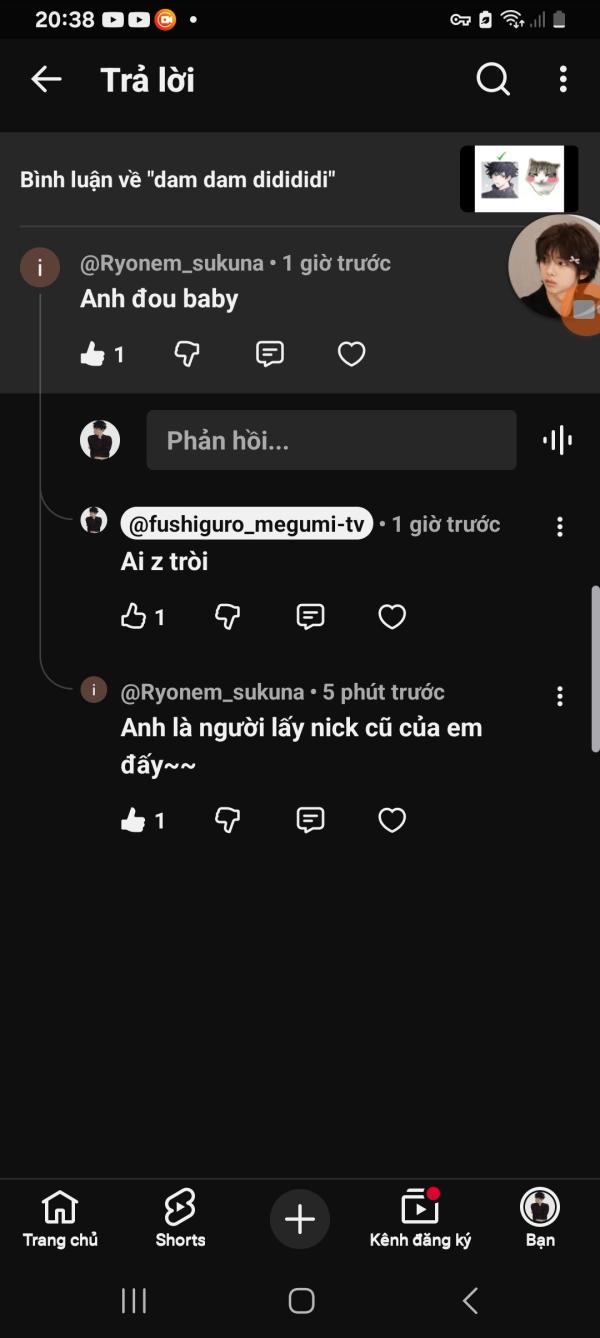Viewport: 600px width, 1338px height.
Task: Open Kênh đăng ký subscriptions tab
Action: click(x=420, y=1219)
